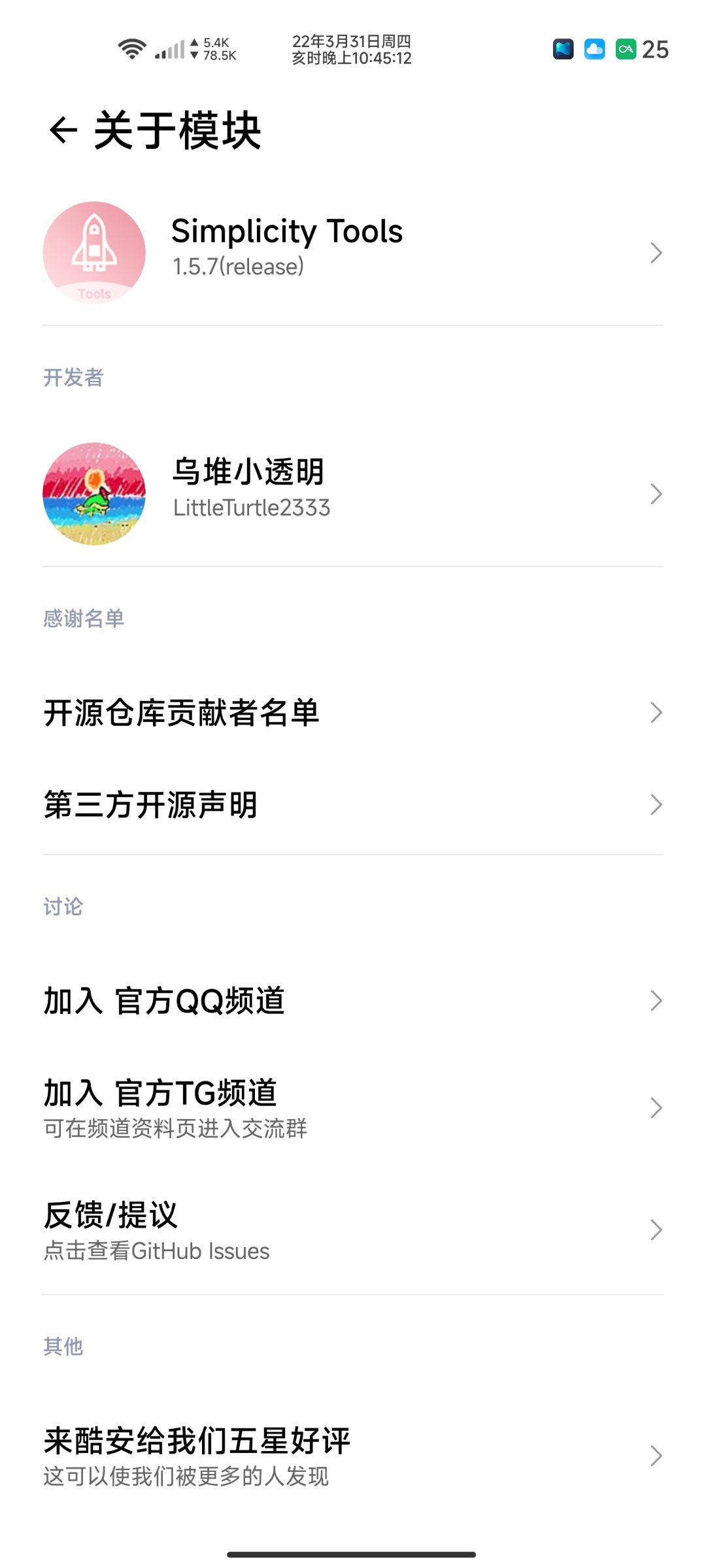Open 反馈/提议 GitHub Issues
This screenshot has width=706, height=1568.
click(x=353, y=1230)
